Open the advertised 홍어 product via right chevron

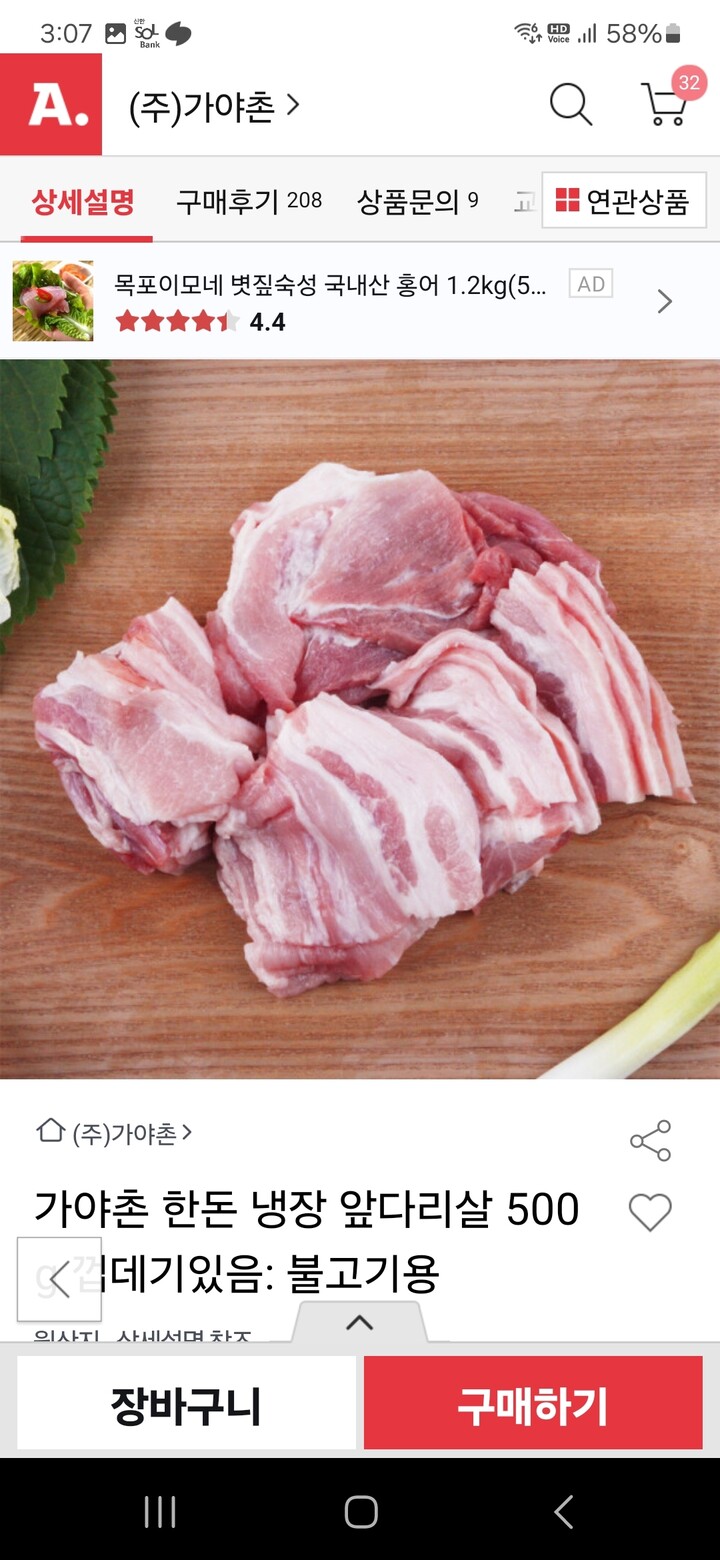pos(664,300)
